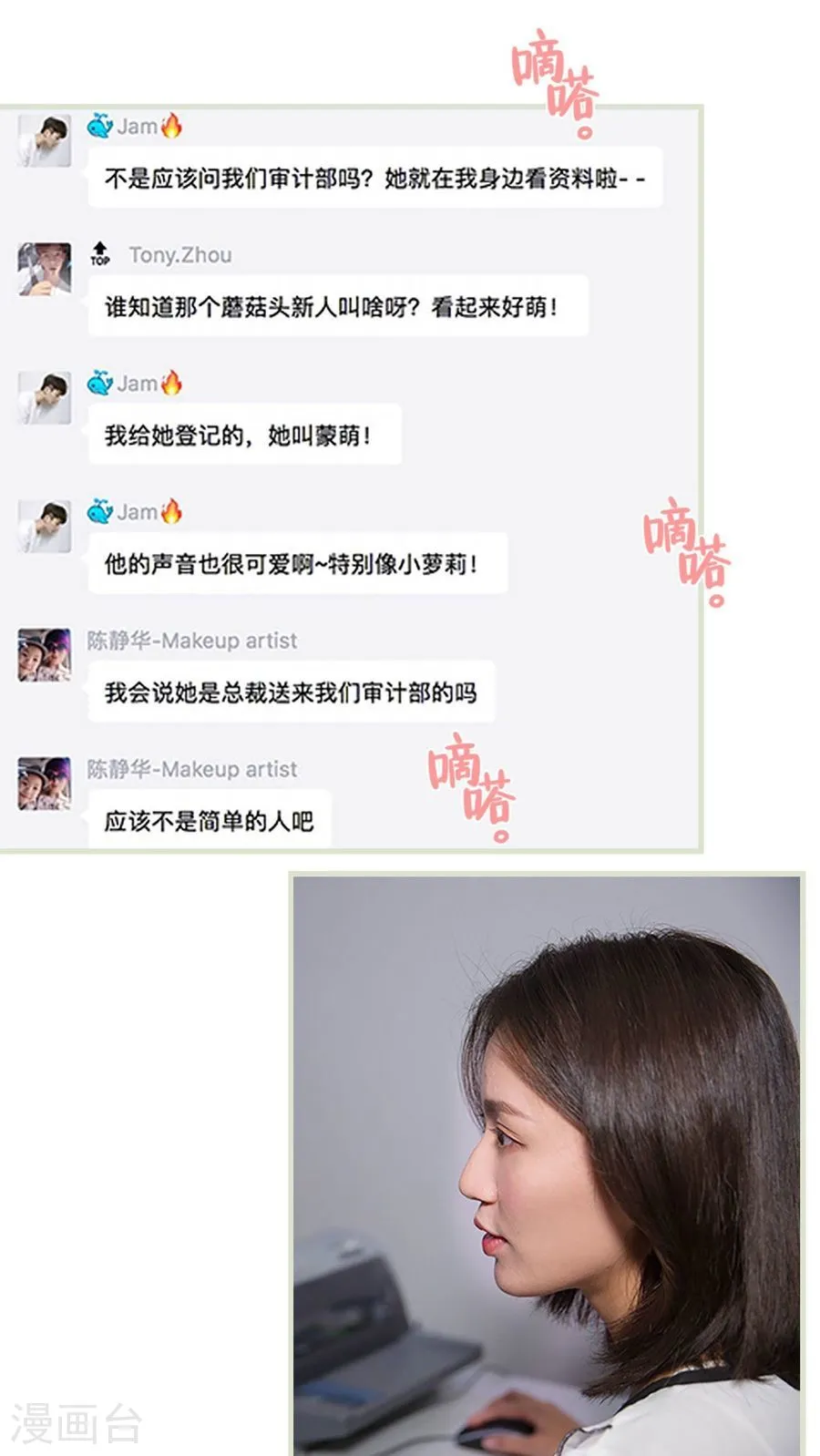Click the photo of the woman at the computer

(547, 1166)
